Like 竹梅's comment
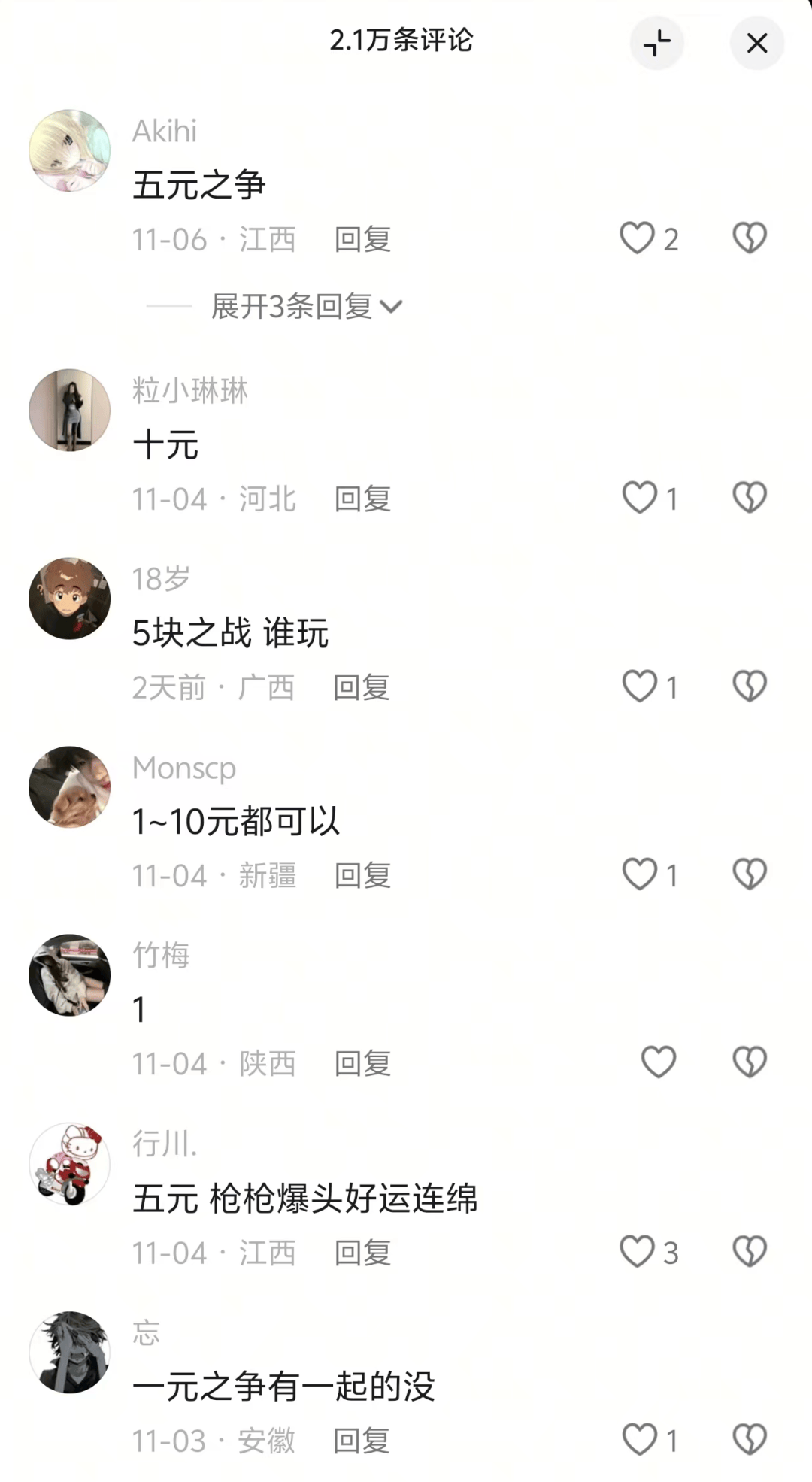The width and height of the screenshot is (812, 1482). 658,1062
